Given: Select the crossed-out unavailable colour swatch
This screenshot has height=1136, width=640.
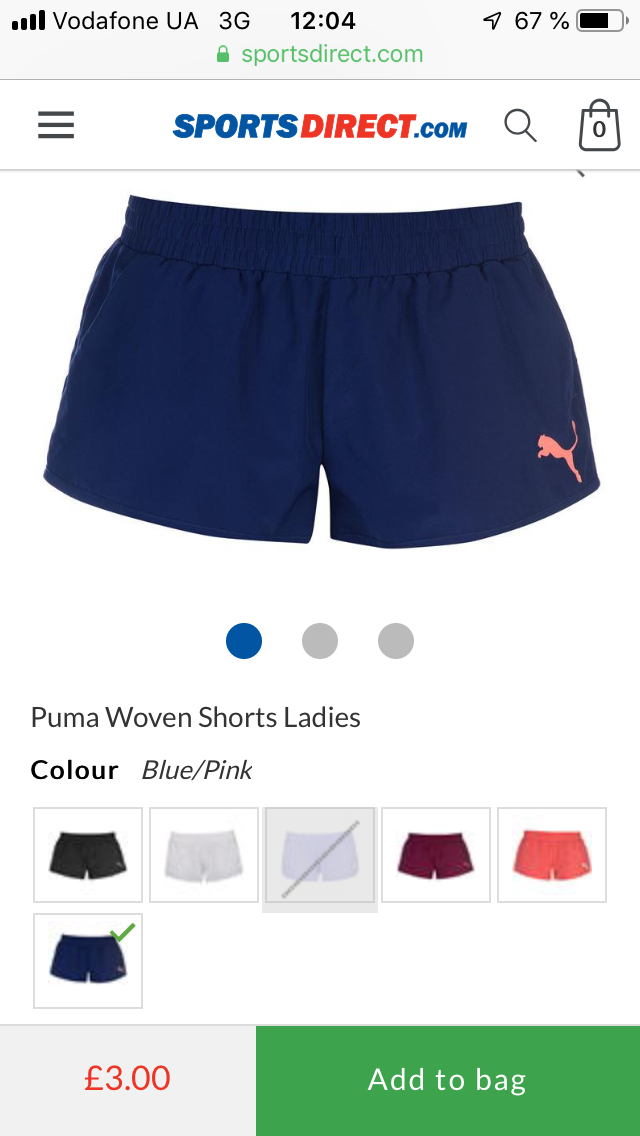Looking at the screenshot, I should click(x=320, y=855).
